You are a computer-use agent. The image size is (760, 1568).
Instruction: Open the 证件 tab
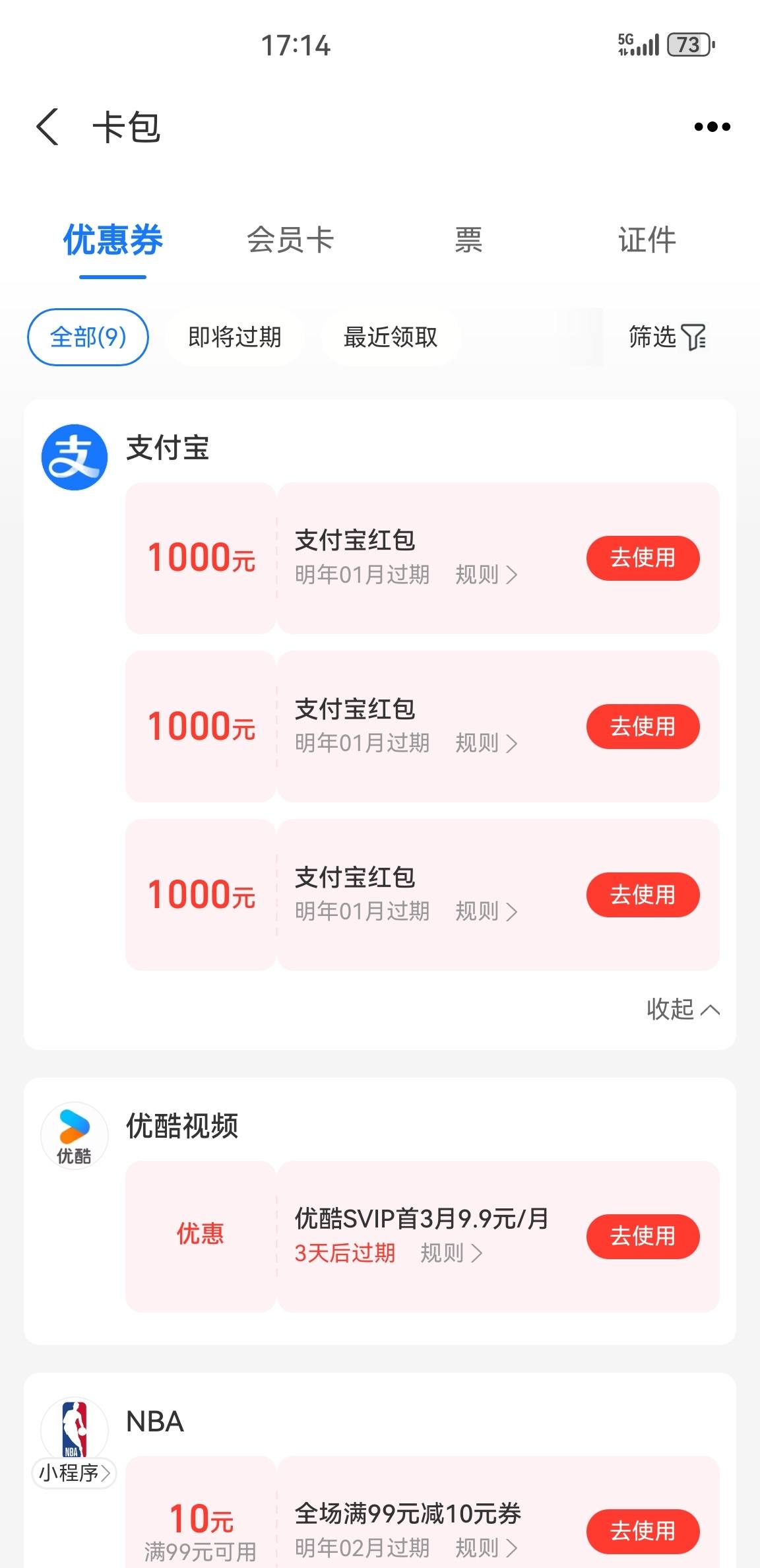647,240
